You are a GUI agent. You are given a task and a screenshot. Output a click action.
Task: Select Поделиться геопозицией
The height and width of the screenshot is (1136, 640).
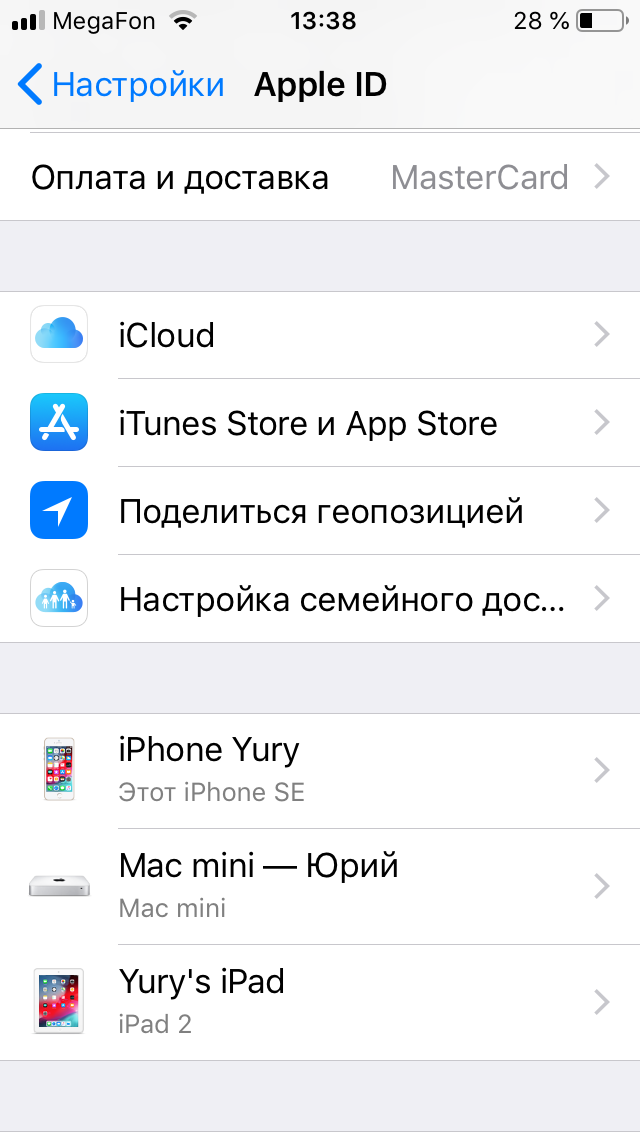pos(320,511)
